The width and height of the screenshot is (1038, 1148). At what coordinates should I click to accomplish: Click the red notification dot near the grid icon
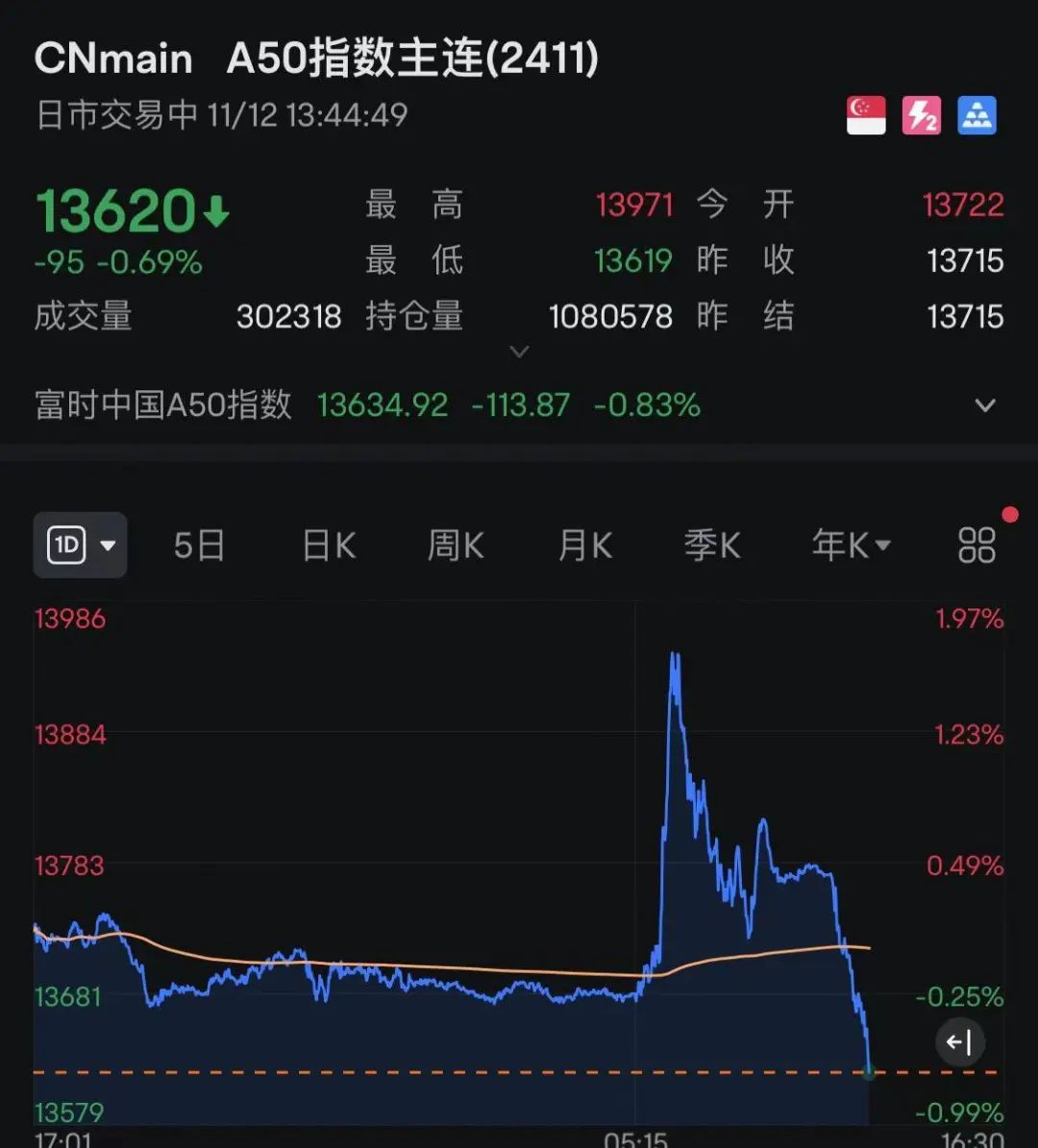tap(1010, 514)
